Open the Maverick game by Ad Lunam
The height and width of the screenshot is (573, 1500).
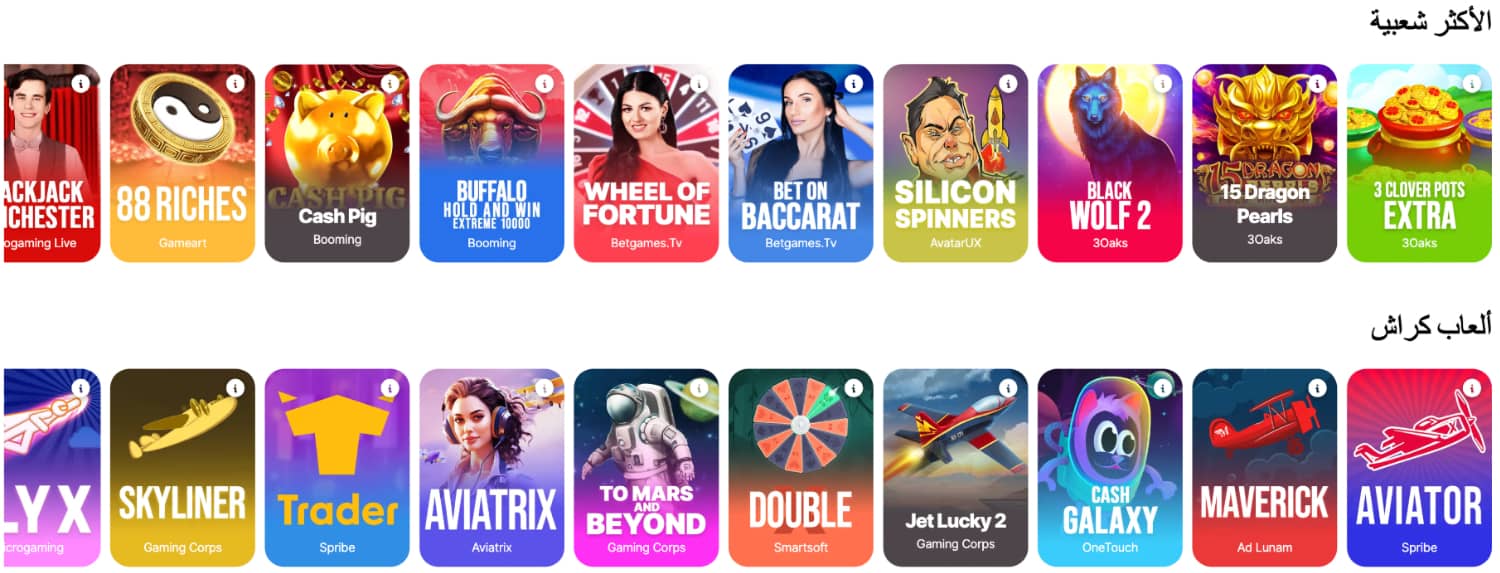pyautogui.click(x=1264, y=468)
